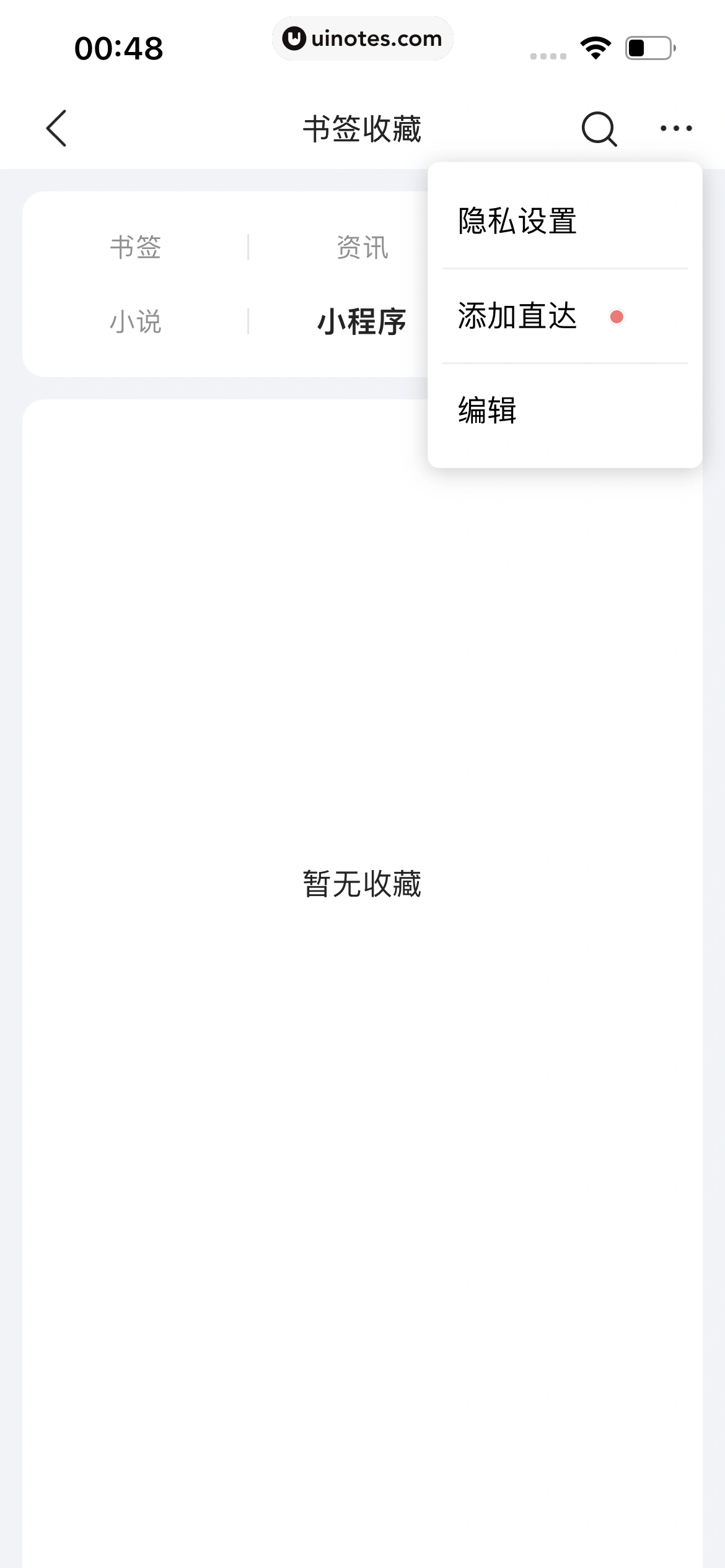Screen dimensions: 725x1568
Task: Select the 小程序 tab
Action: pos(362,322)
